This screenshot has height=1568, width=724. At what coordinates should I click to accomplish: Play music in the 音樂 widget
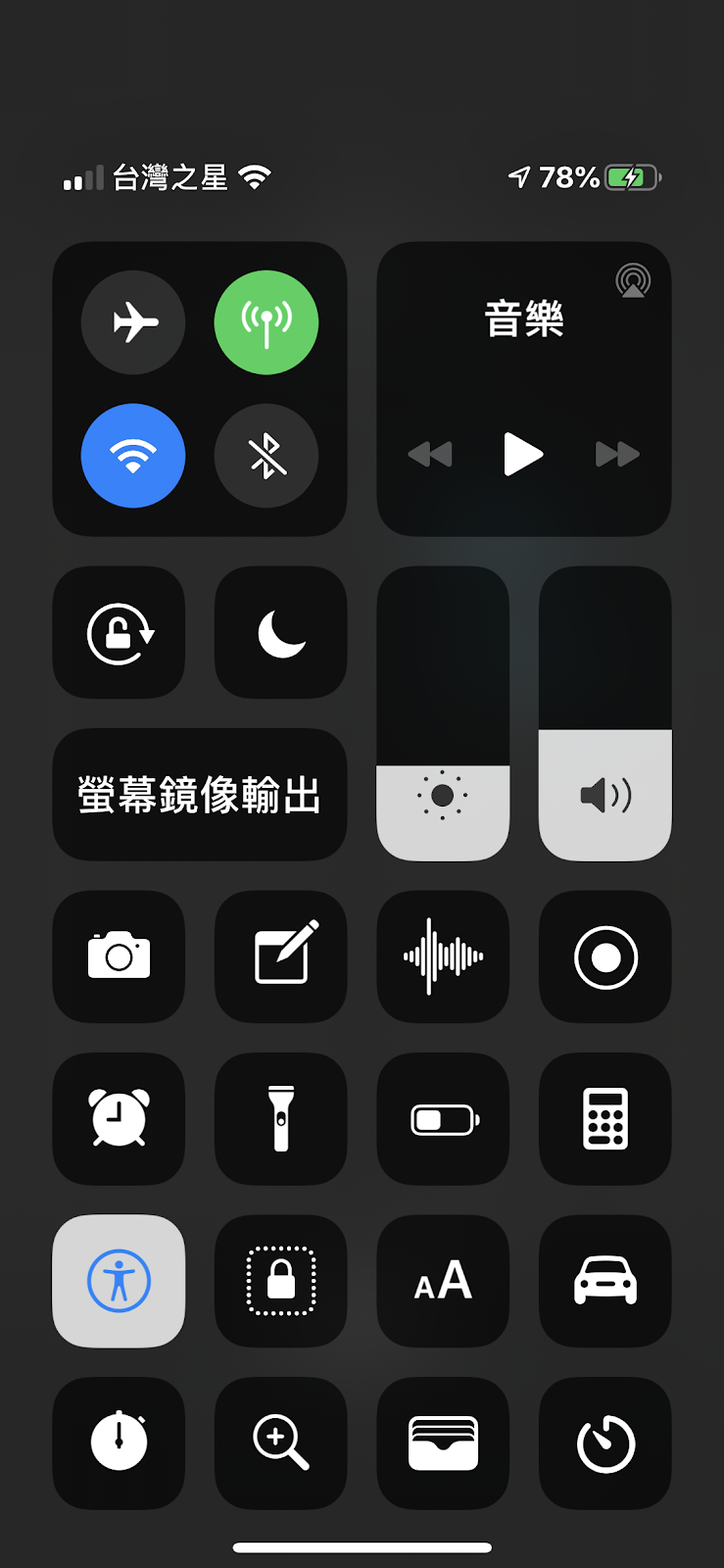pyautogui.click(x=523, y=454)
